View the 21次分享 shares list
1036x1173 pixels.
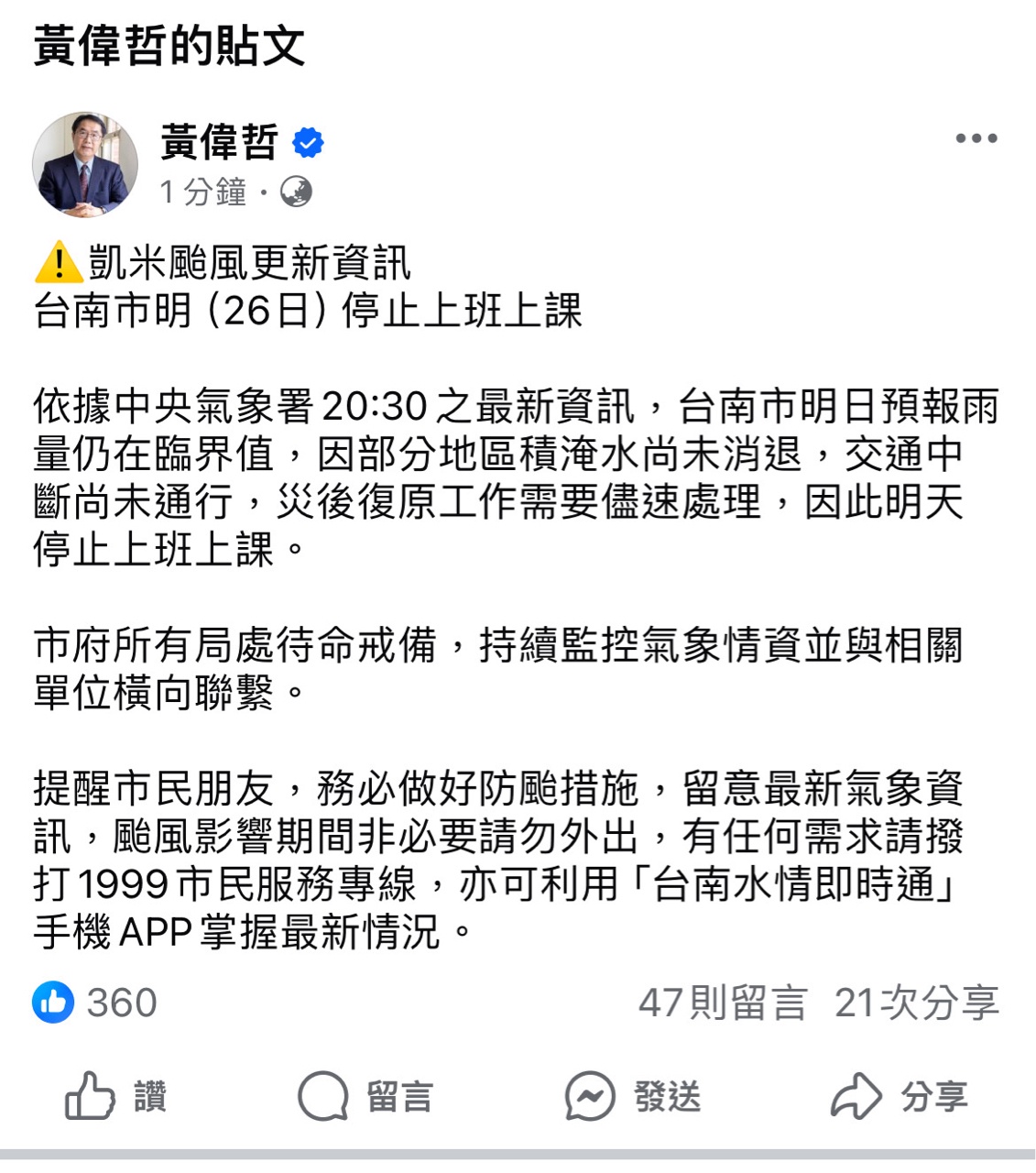(916, 1003)
